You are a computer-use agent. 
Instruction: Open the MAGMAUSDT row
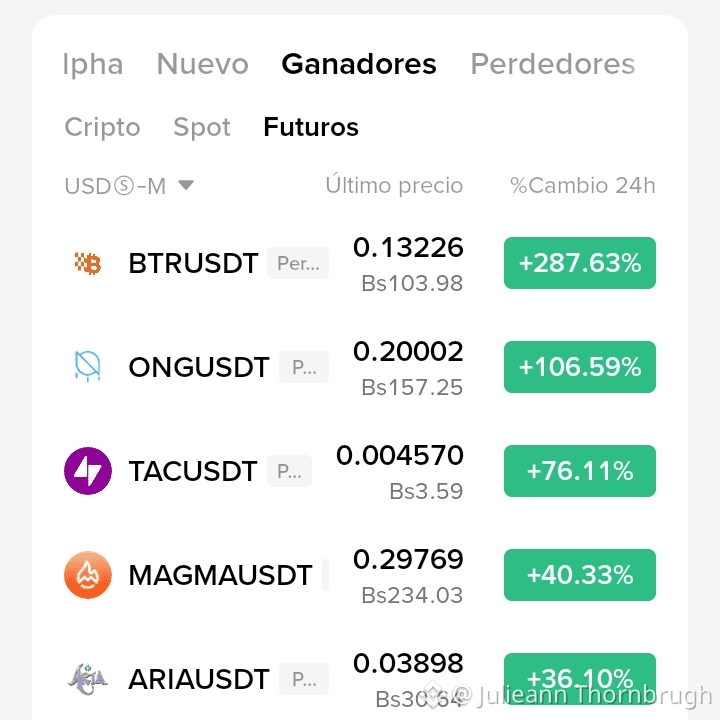click(360, 575)
